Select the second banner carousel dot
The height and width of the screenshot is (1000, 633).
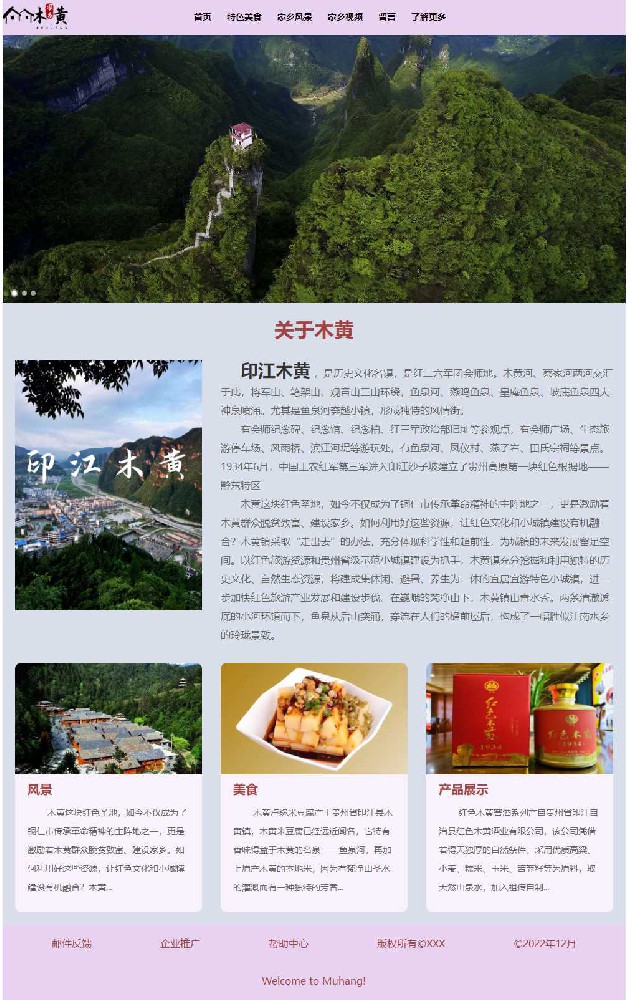(24, 293)
